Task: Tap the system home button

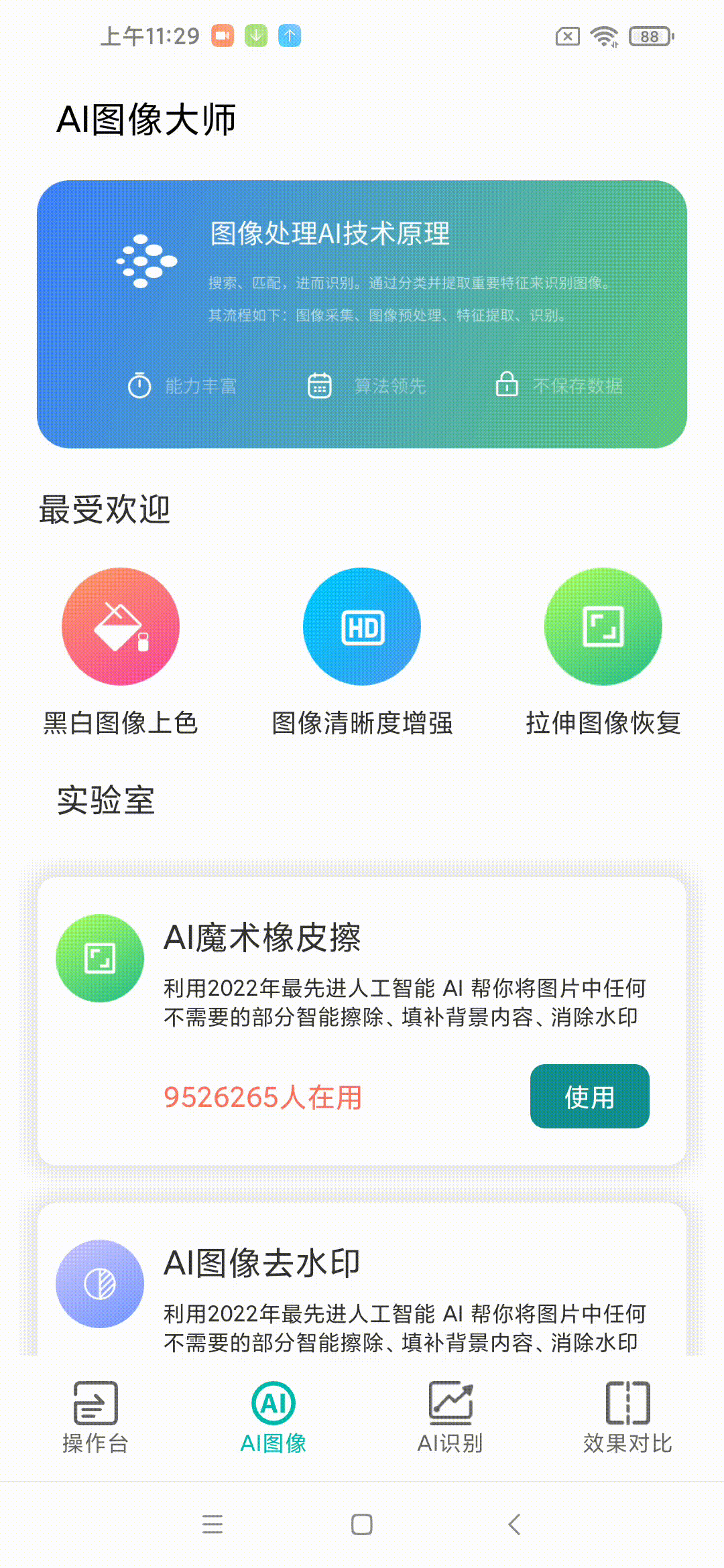Action: coord(362,1524)
